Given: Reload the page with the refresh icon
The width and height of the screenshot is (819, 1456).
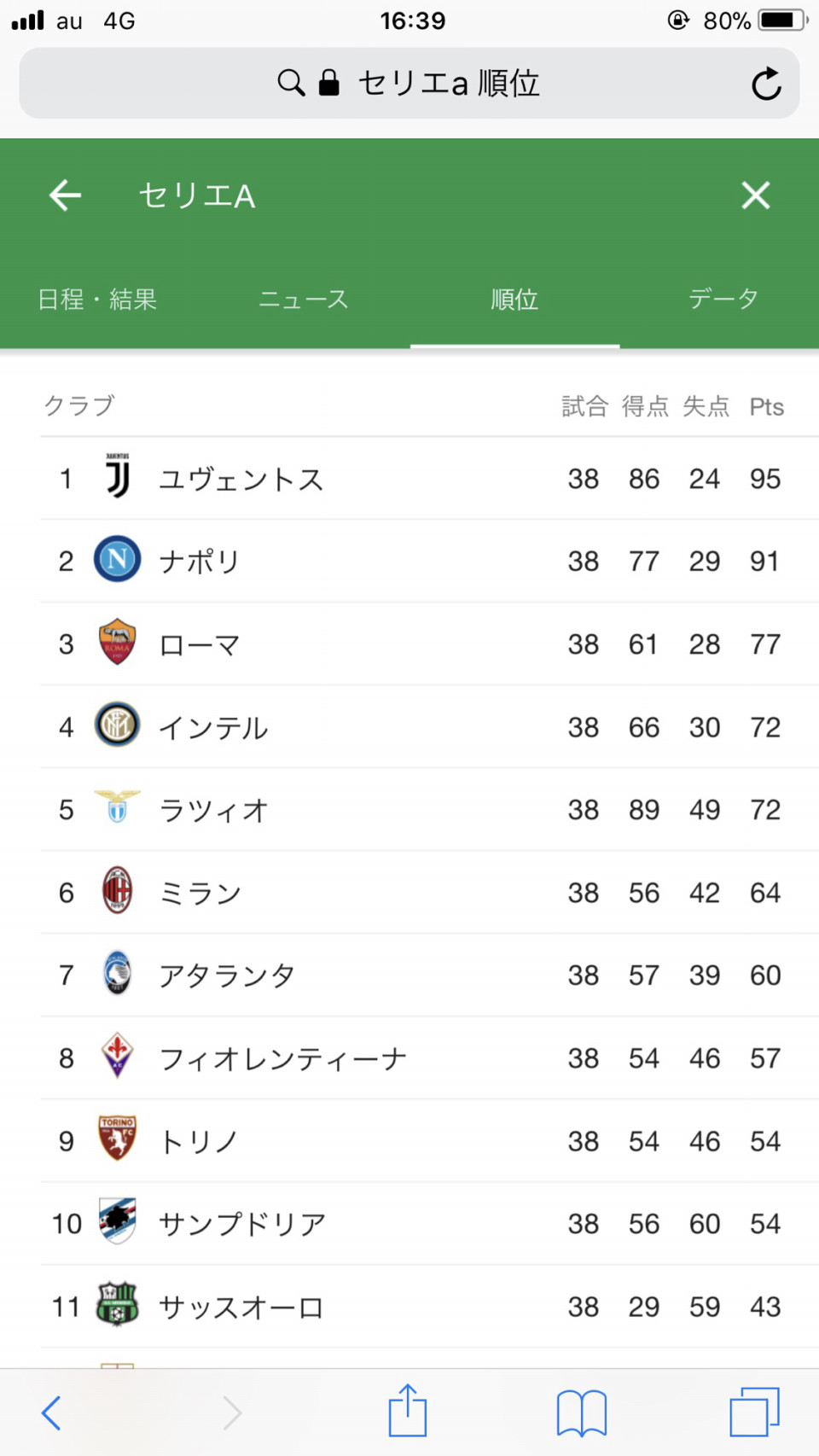Looking at the screenshot, I should coord(766,84).
